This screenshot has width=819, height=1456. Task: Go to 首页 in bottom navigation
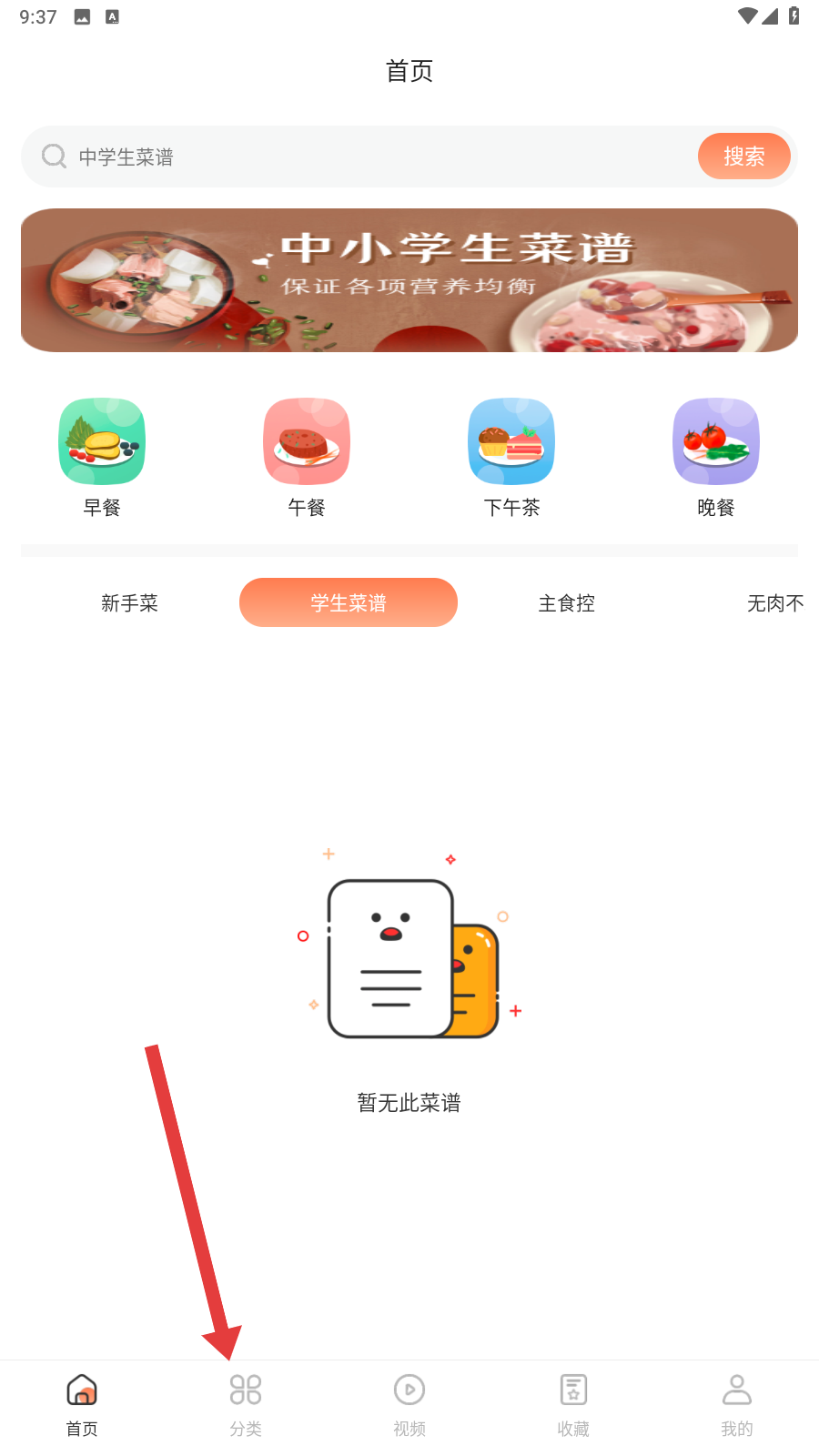coord(82,1404)
